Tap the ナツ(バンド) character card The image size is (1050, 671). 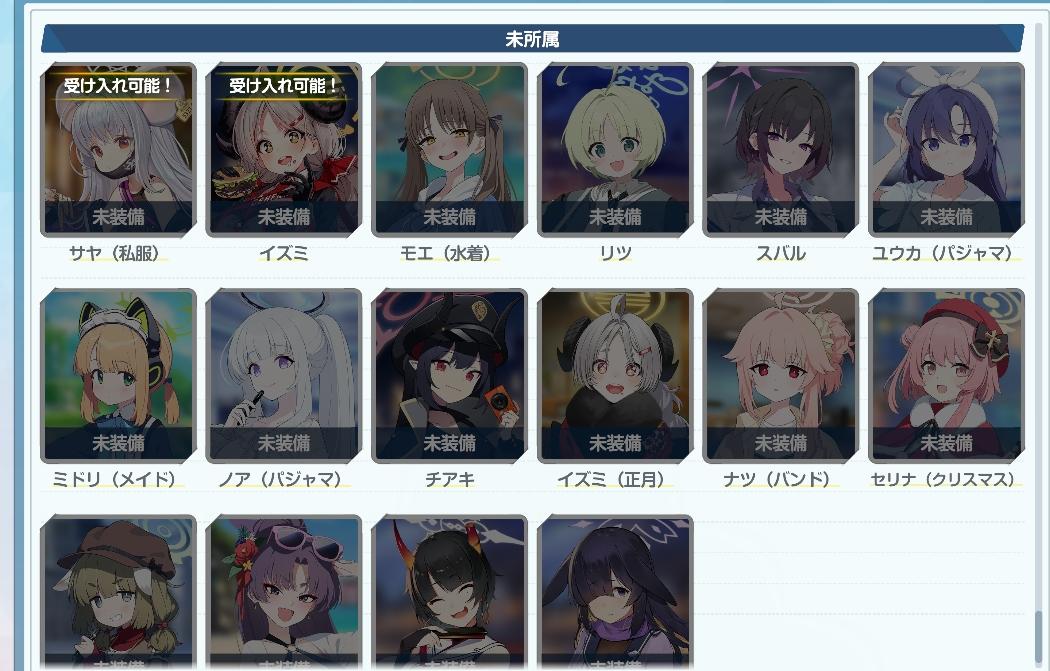[780, 376]
